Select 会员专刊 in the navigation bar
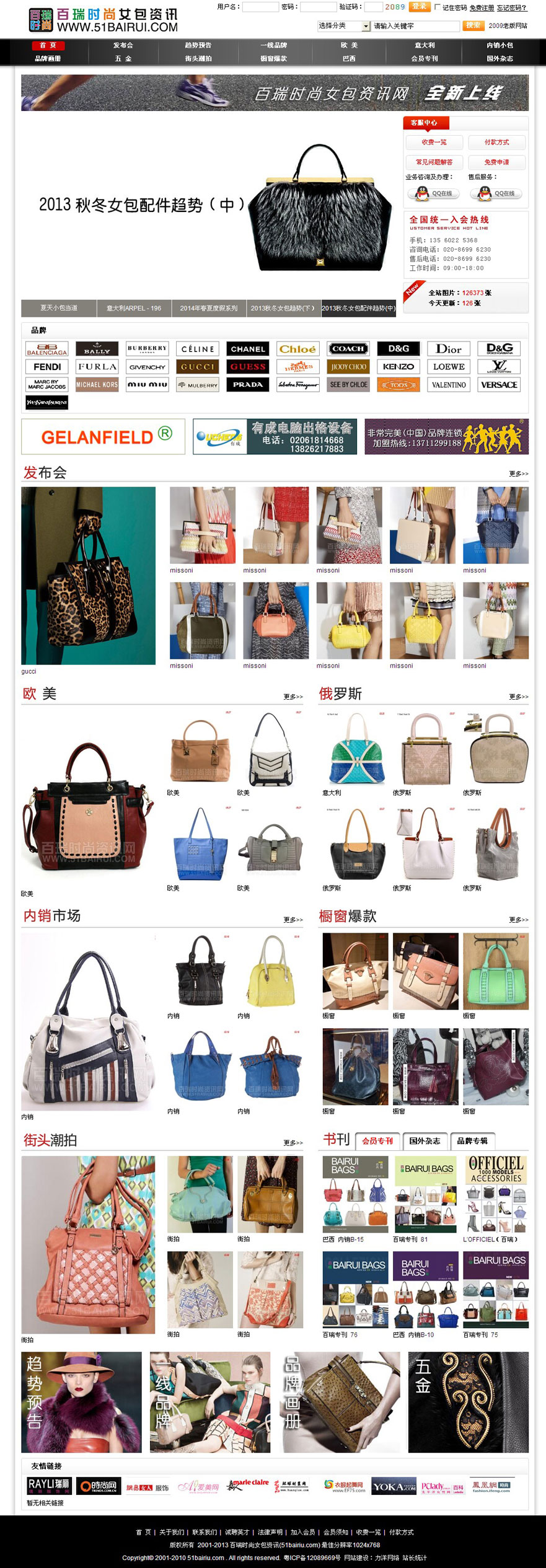 coord(425,58)
